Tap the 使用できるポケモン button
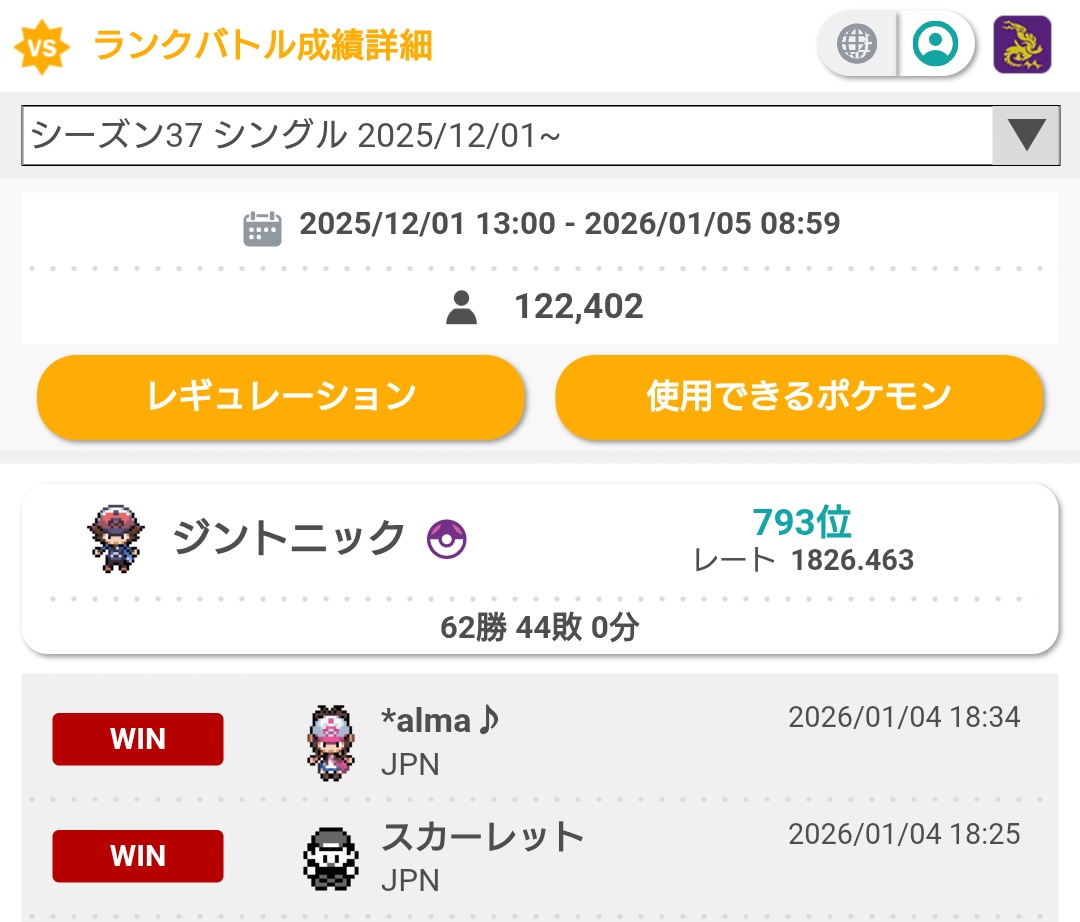The image size is (1080, 922). (x=799, y=397)
